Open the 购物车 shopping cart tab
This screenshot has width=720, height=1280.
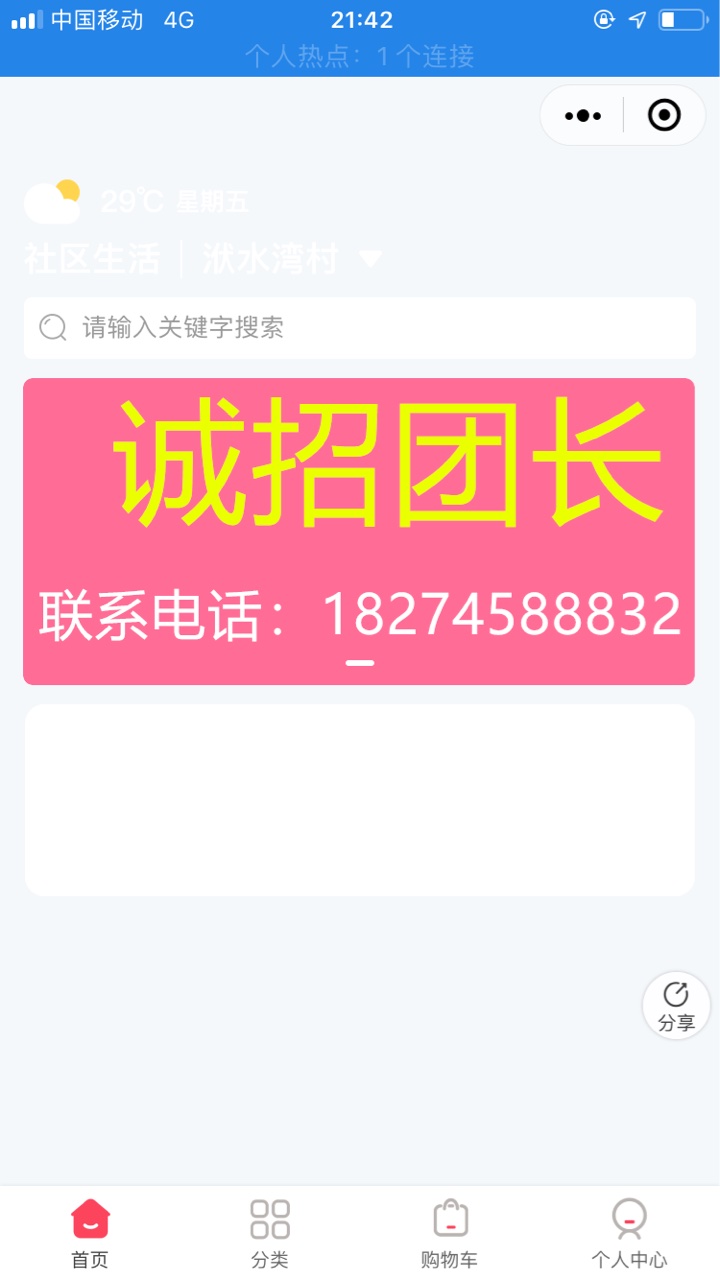450,1233
